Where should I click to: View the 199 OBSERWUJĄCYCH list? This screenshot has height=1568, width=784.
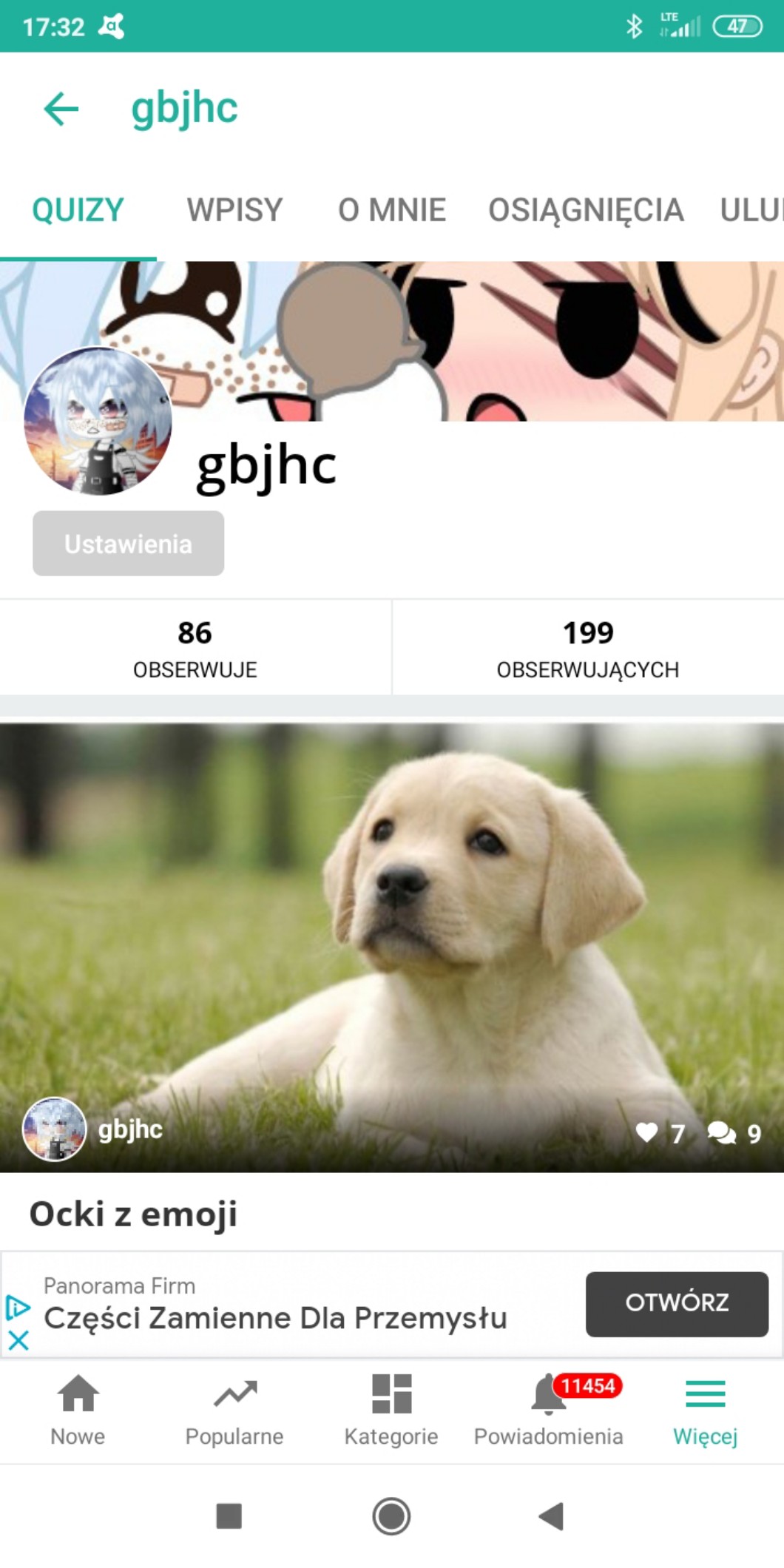click(587, 647)
